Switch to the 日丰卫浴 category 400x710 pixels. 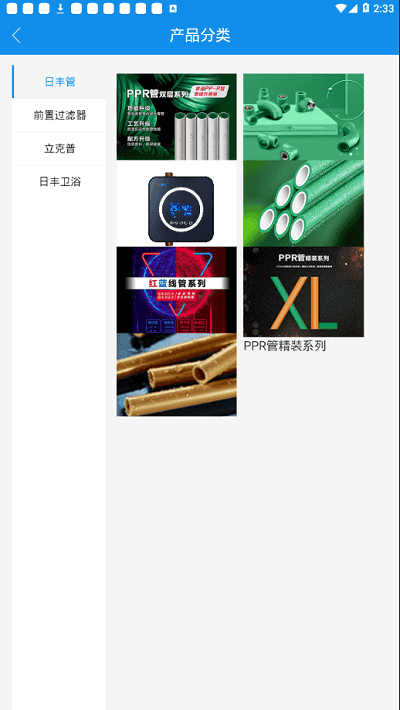(59, 182)
